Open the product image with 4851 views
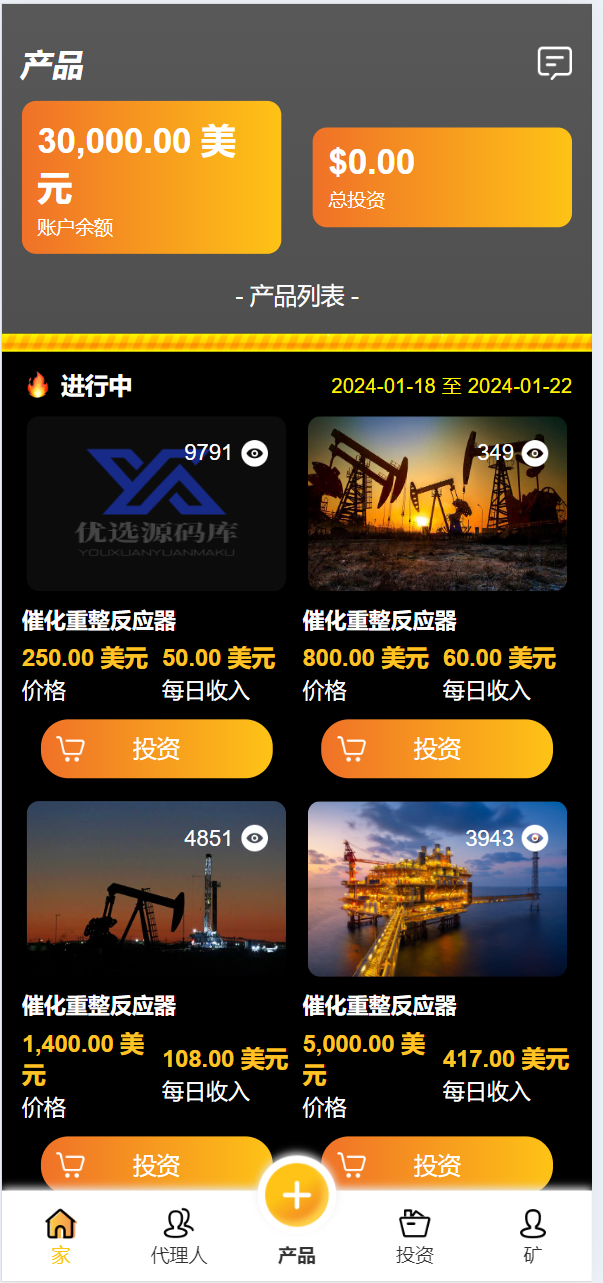Screen dimensions: 603x1283 [x=156, y=888]
